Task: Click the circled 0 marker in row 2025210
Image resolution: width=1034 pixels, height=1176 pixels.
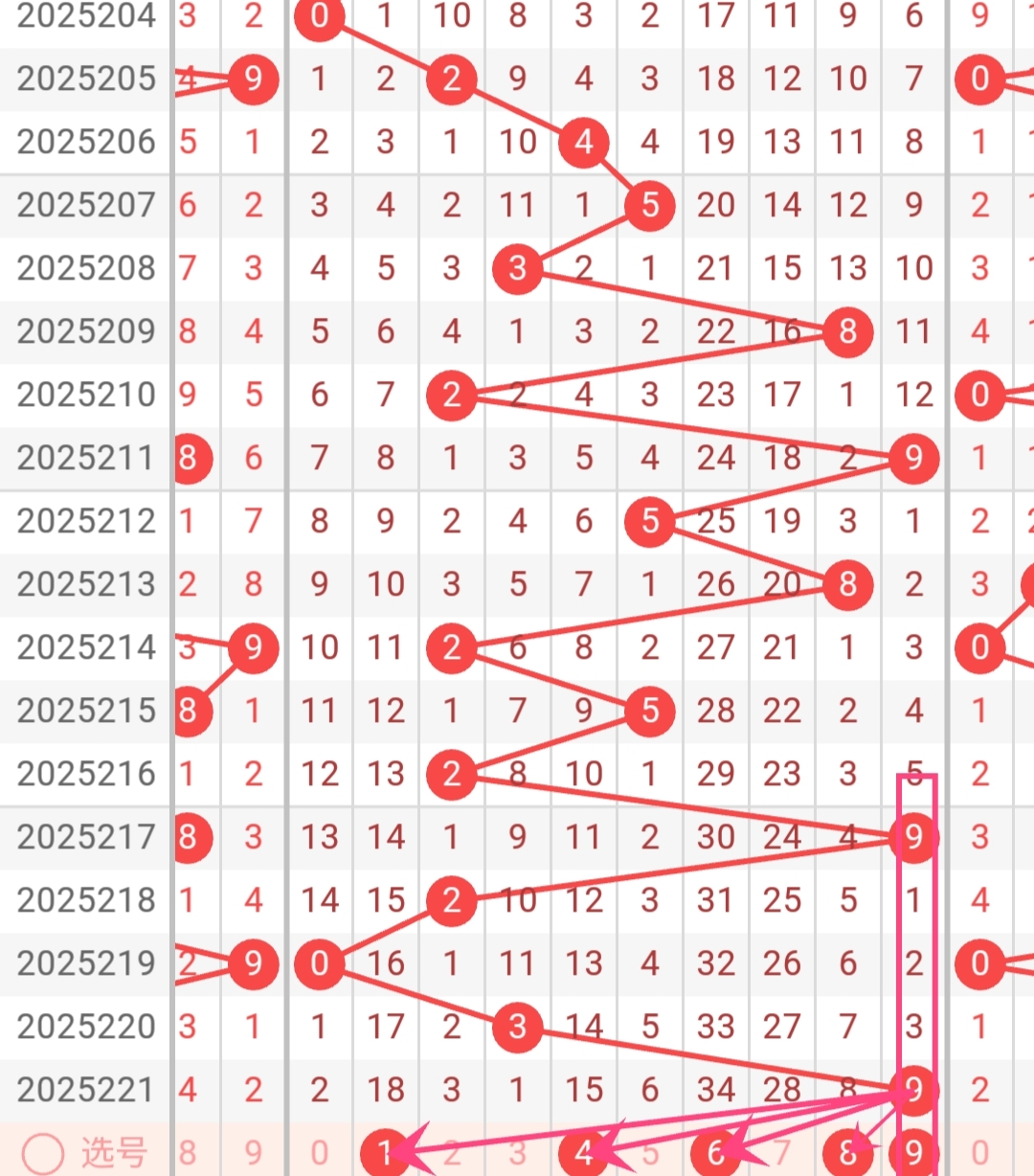Action: [x=979, y=395]
